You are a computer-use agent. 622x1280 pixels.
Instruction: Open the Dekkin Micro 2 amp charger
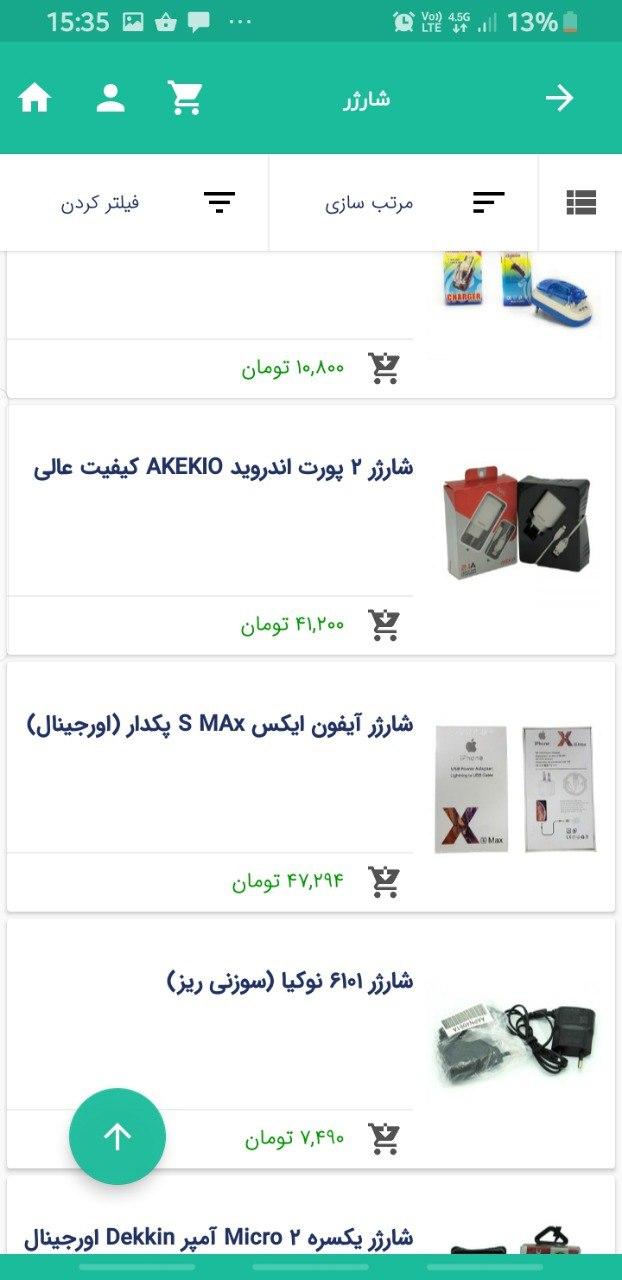pos(218,1238)
